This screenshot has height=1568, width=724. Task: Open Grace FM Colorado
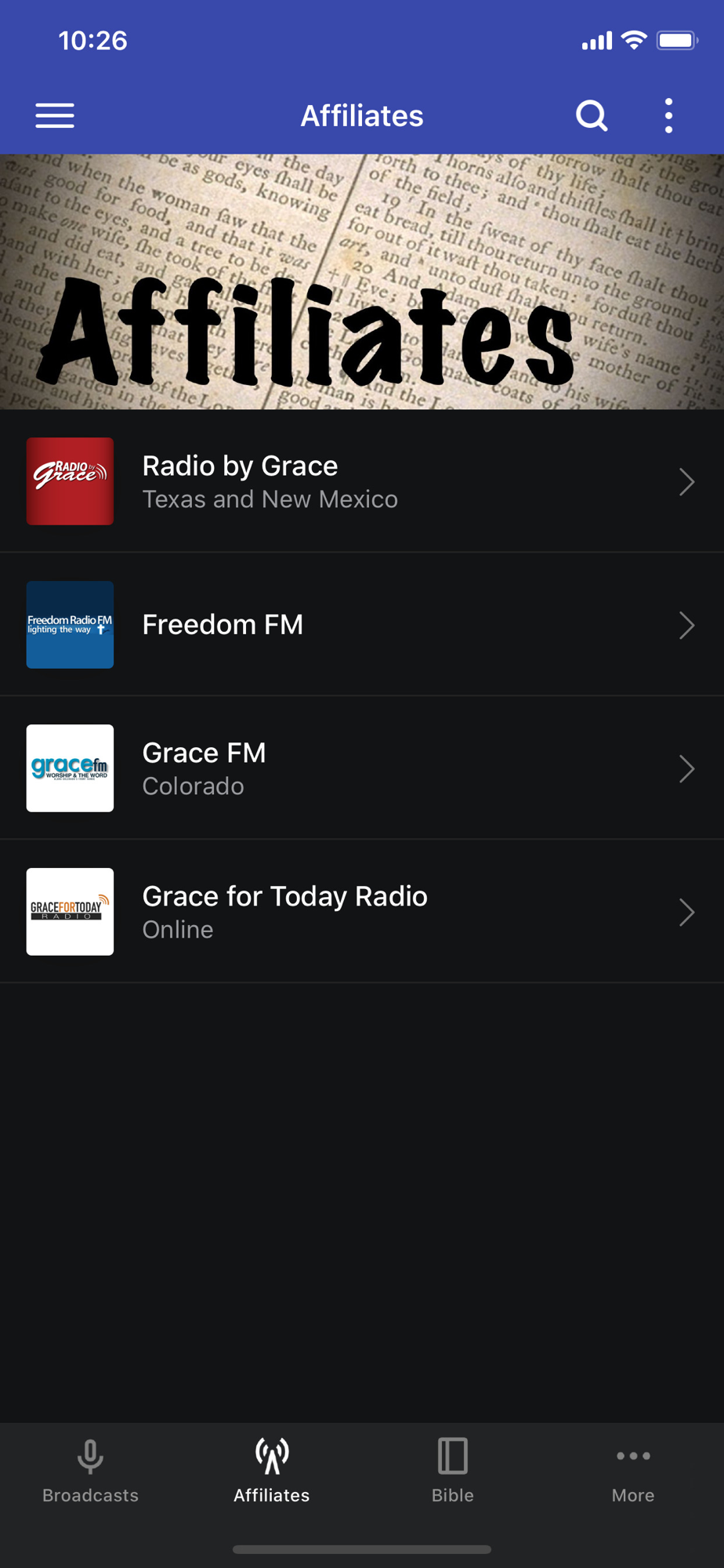(x=362, y=768)
